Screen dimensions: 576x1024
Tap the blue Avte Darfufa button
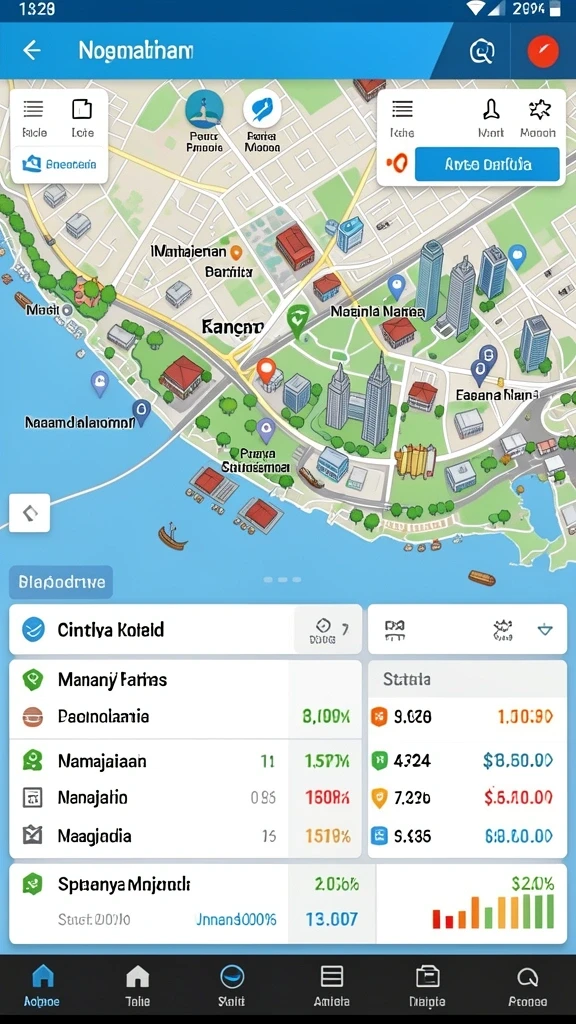click(x=487, y=164)
